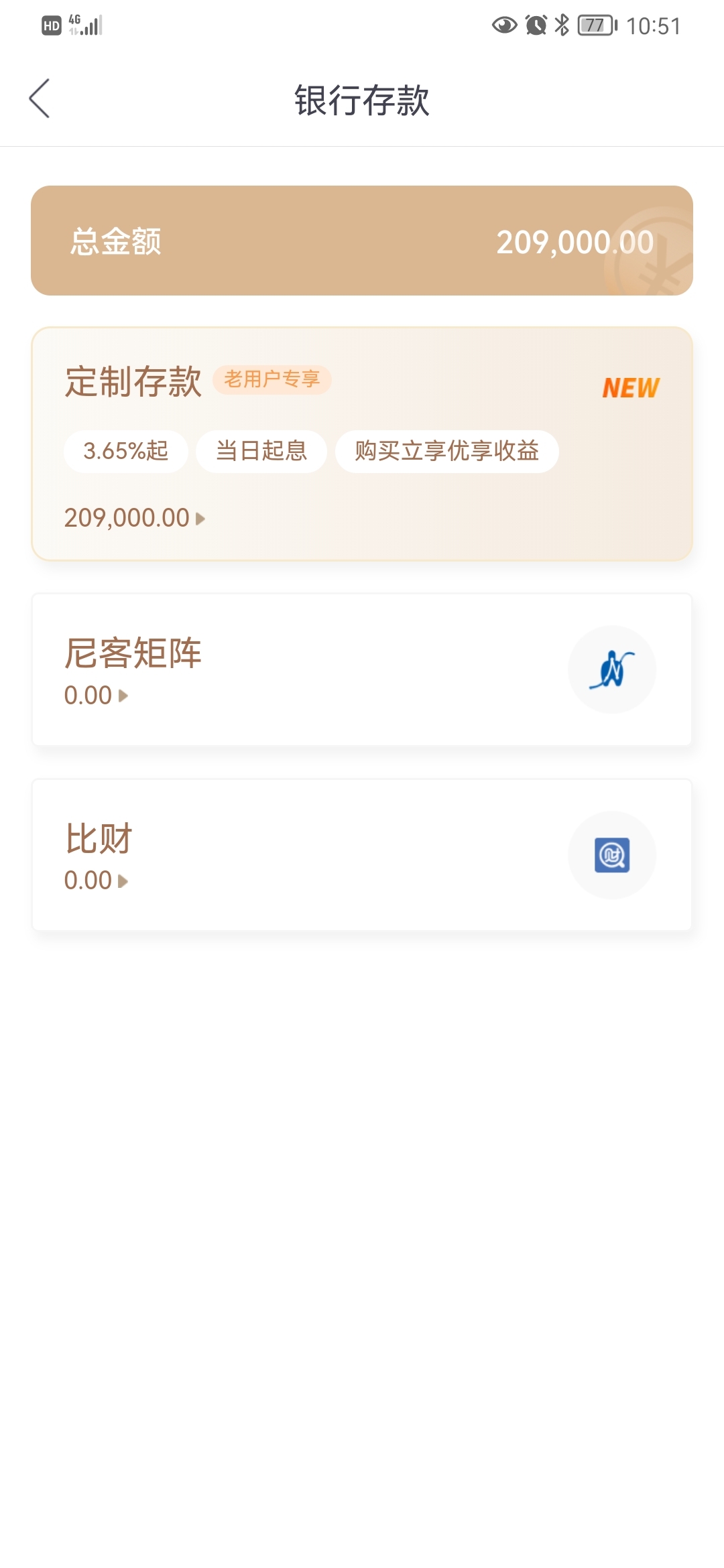The width and height of the screenshot is (724, 1568).
Task: Go back from 银行存款 page
Action: pyautogui.click(x=40, y=99)
